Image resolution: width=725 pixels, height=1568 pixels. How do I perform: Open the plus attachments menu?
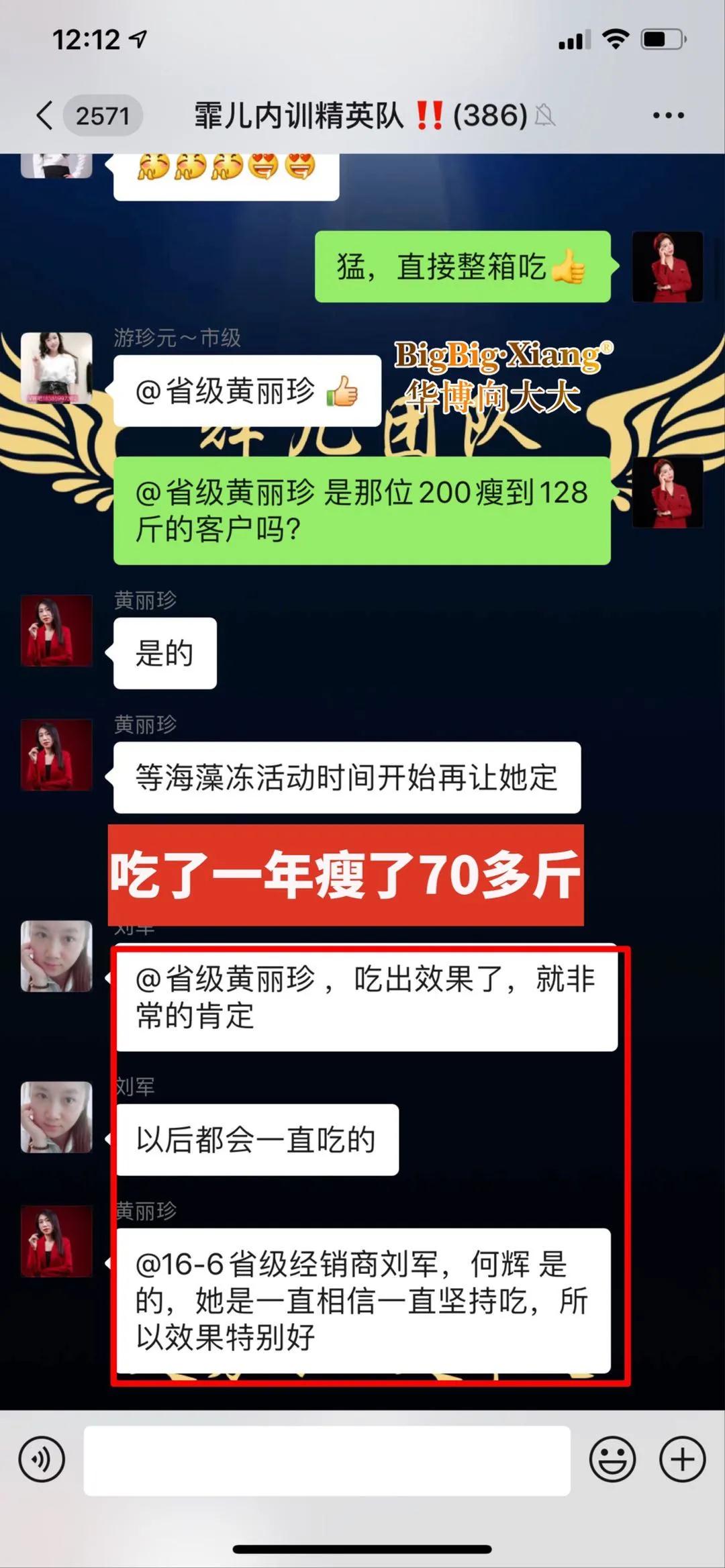pos(682,1459)
